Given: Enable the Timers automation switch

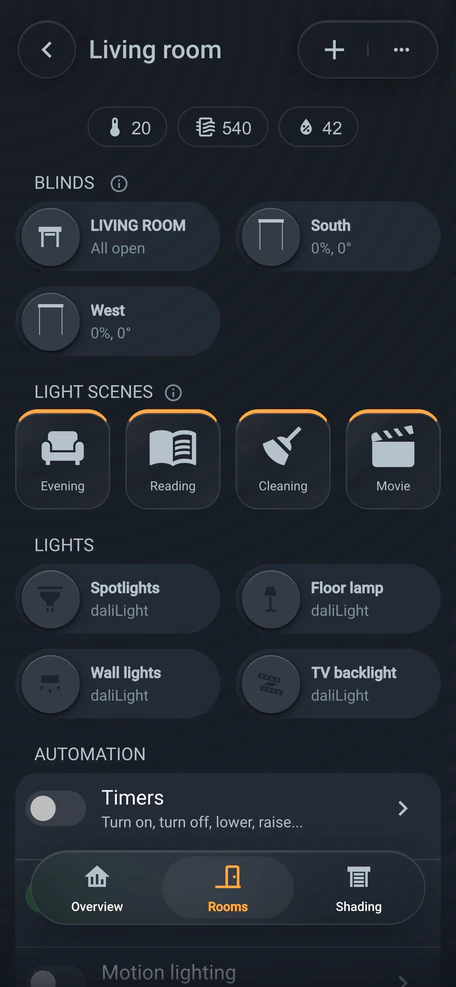Looking at the screenshot, I should coord(55,809).
